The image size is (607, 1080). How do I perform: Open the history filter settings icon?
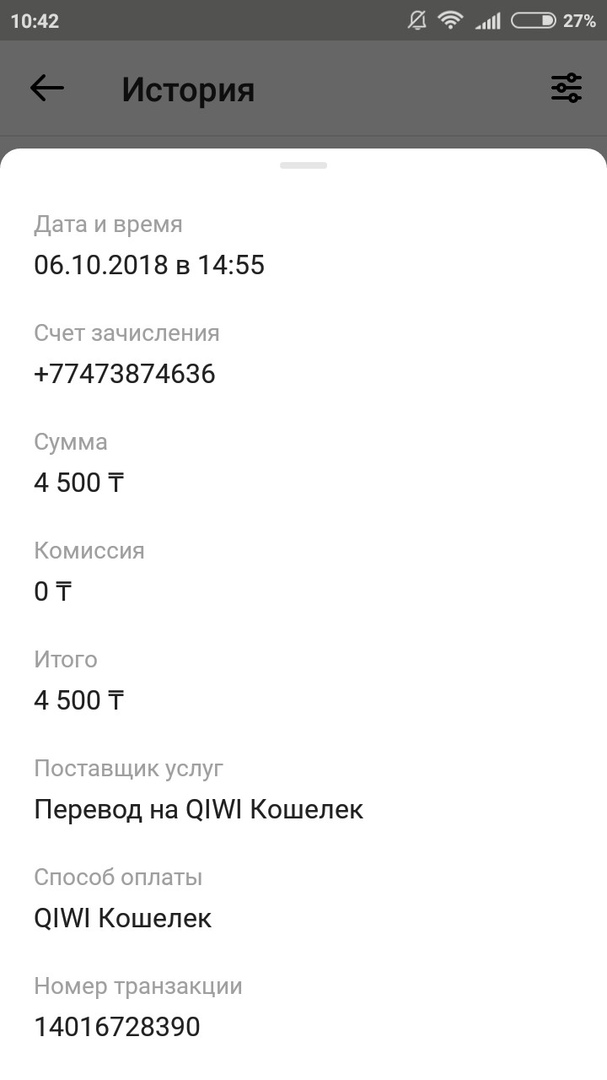click(566, 88)
